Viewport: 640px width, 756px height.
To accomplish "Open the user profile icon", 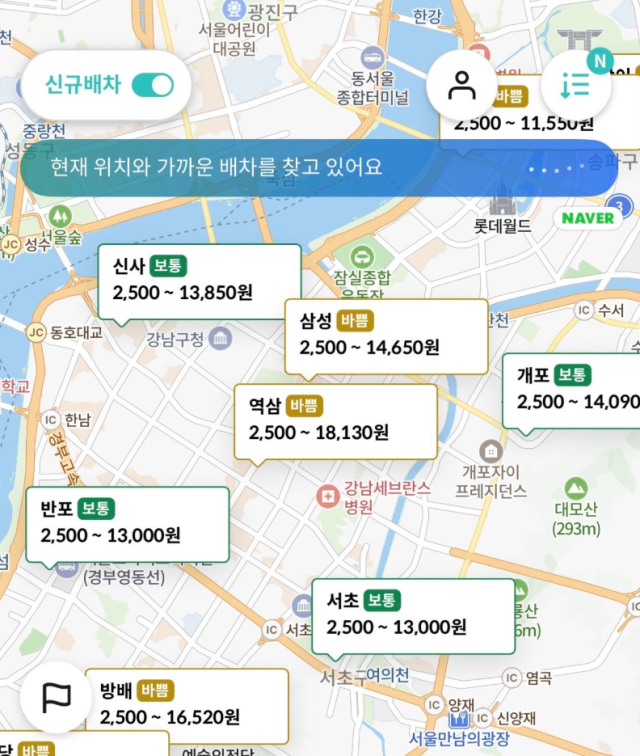I will point(462,86).
